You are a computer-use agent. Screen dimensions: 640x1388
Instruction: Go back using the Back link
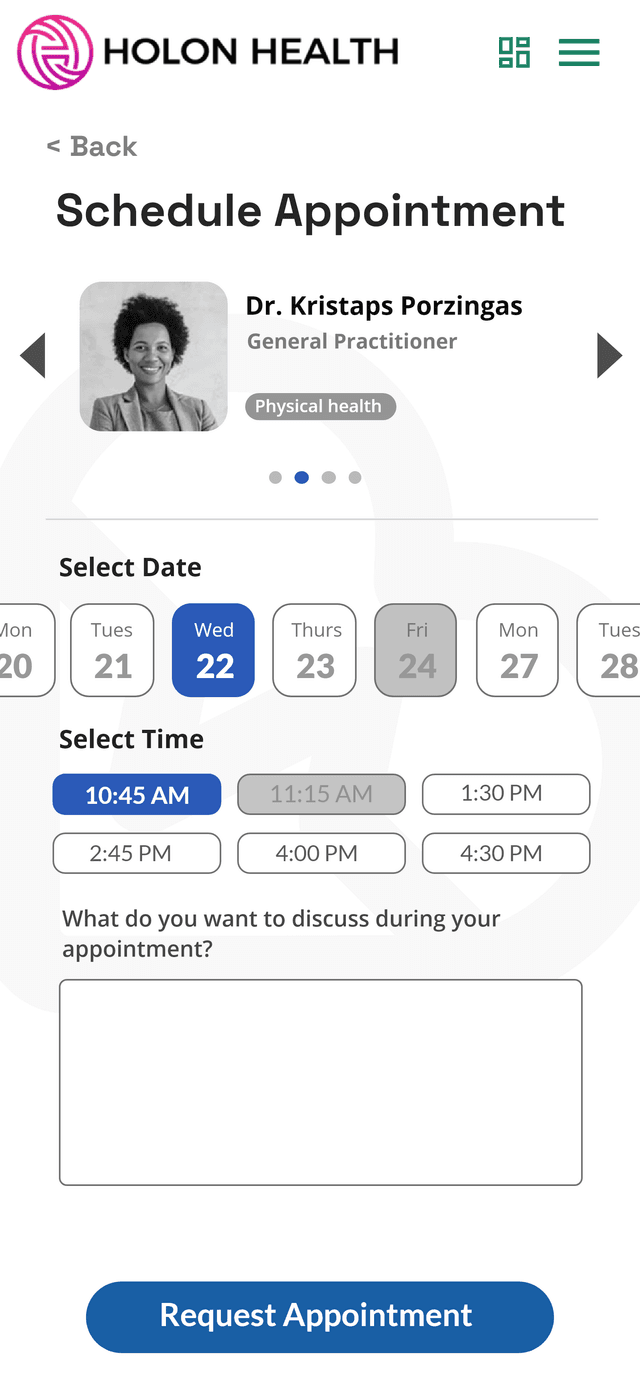pyautogui.click(x=92, y=147)
